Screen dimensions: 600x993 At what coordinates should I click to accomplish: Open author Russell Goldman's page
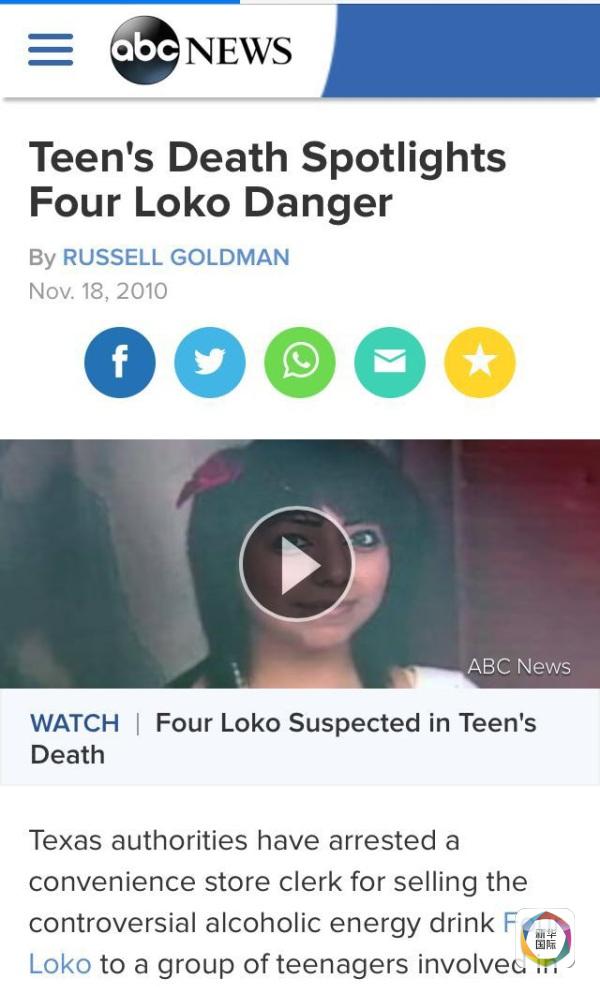(x=175, y=257)
